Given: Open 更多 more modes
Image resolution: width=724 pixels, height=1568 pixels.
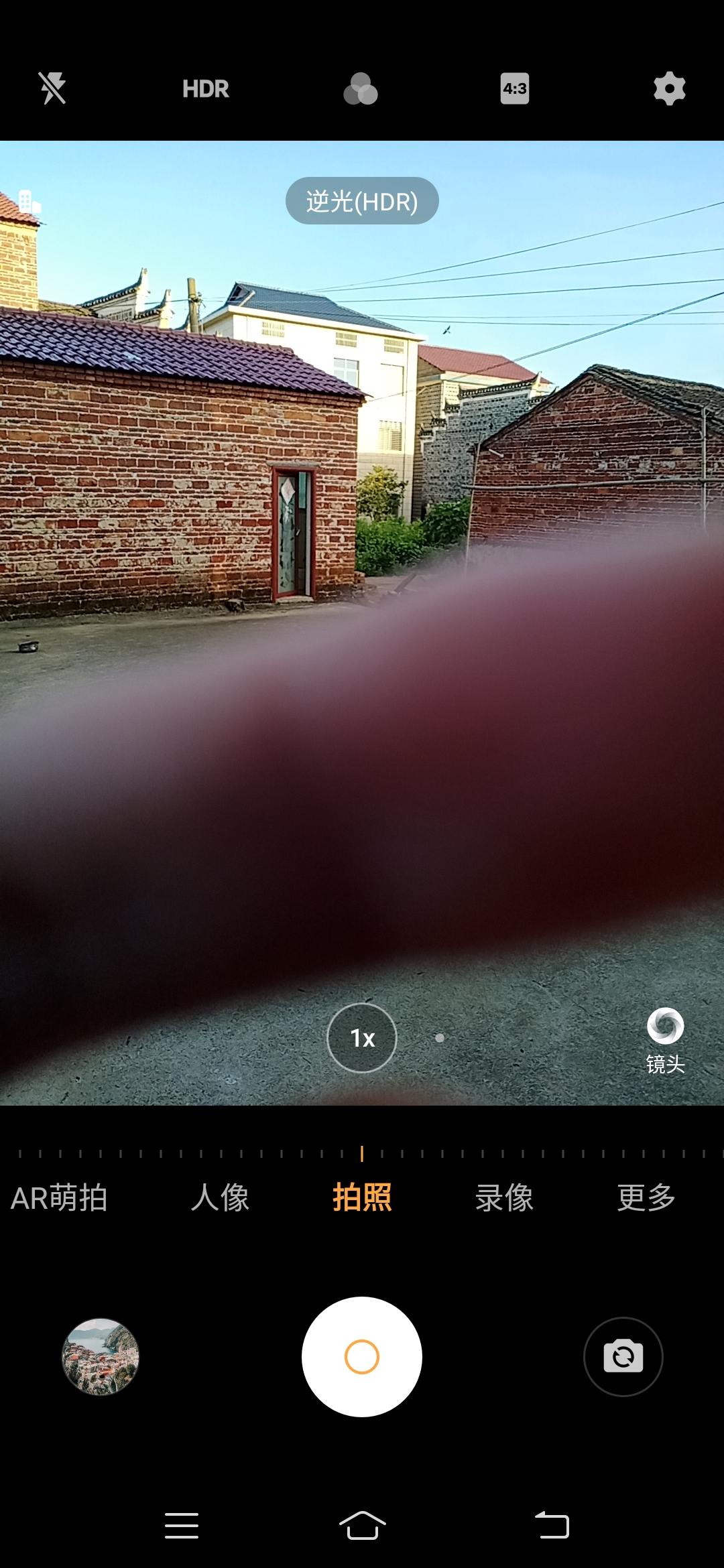Looking at the screenshot, I should point(646,1197).
